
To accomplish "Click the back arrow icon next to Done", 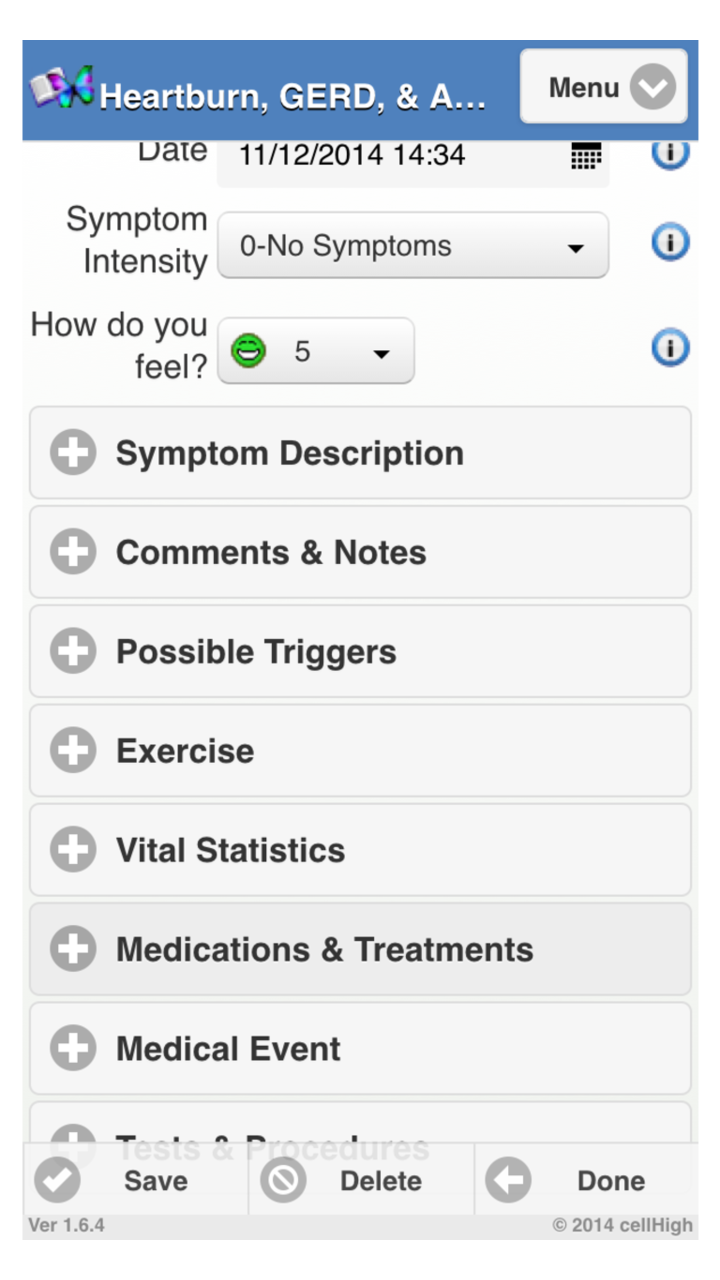I will (x=507, y=1180).
